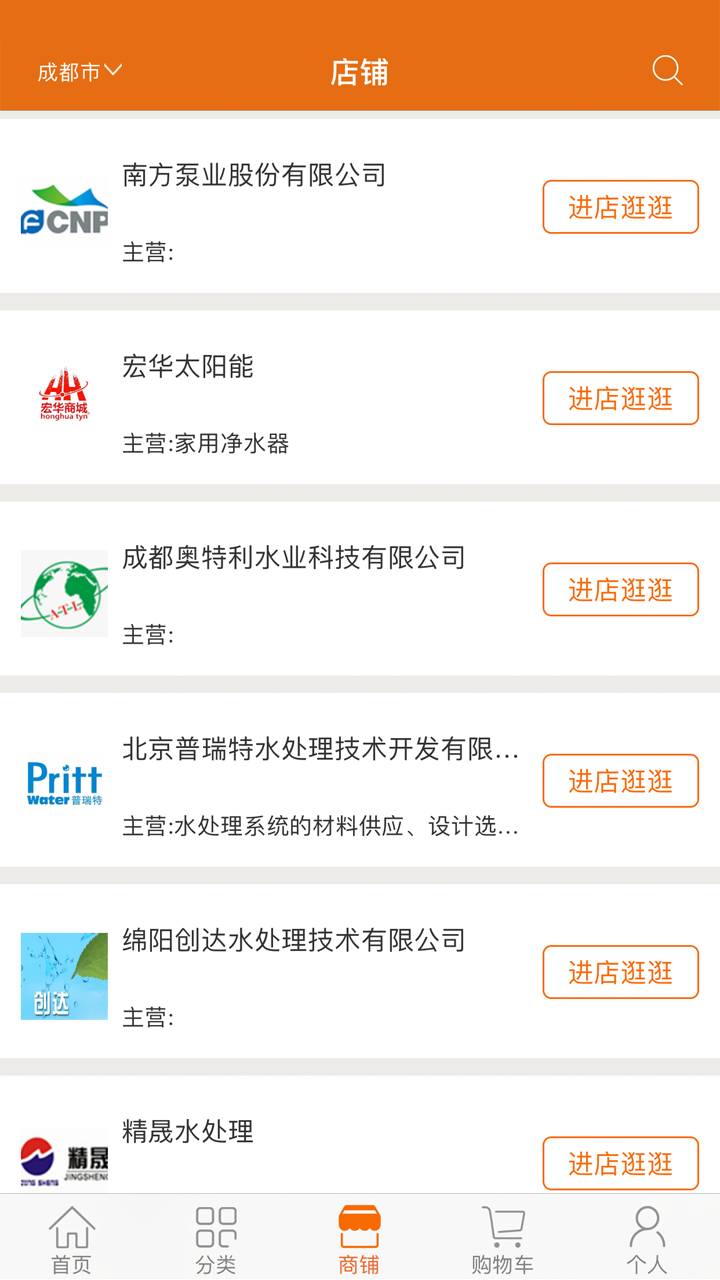Screen dimensions: 720x1280
Task: Tap 进店逛逛 for 精晟水处理
Action: point(620,1163)
